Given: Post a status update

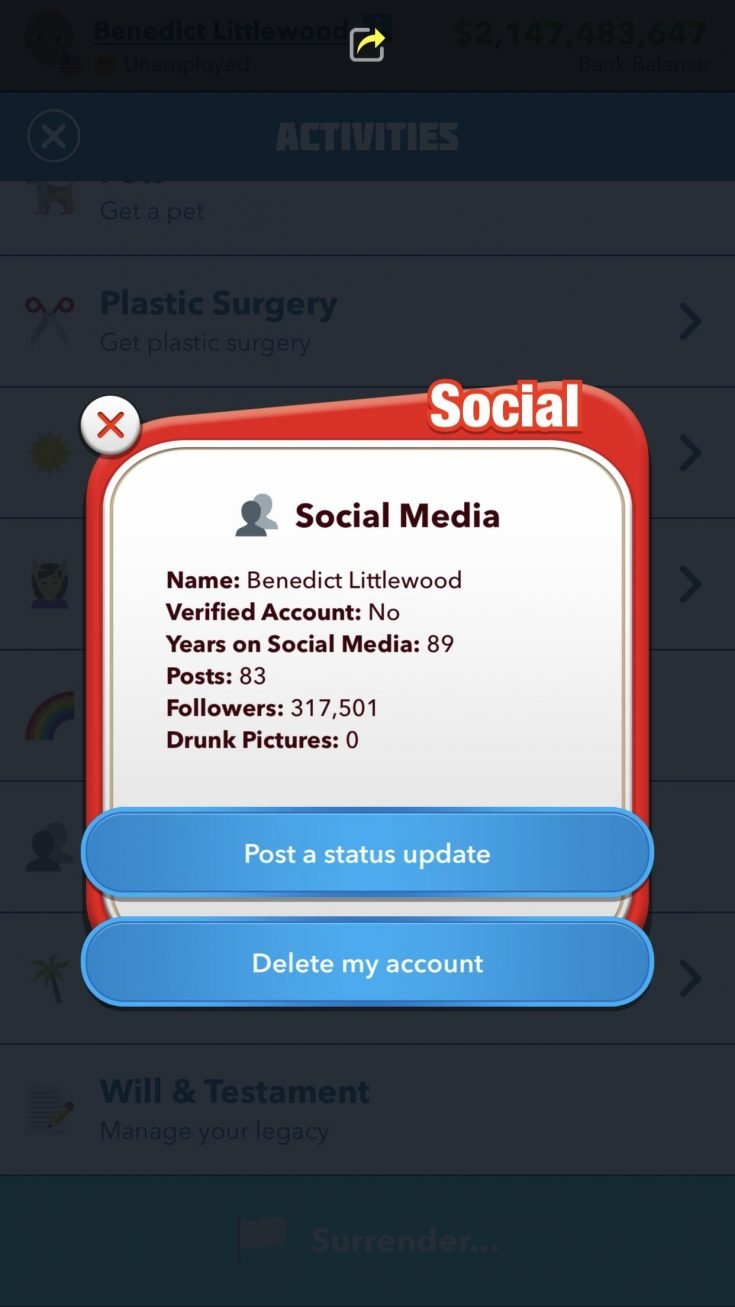Looking at the screenshot, I should tap(367, 853).
